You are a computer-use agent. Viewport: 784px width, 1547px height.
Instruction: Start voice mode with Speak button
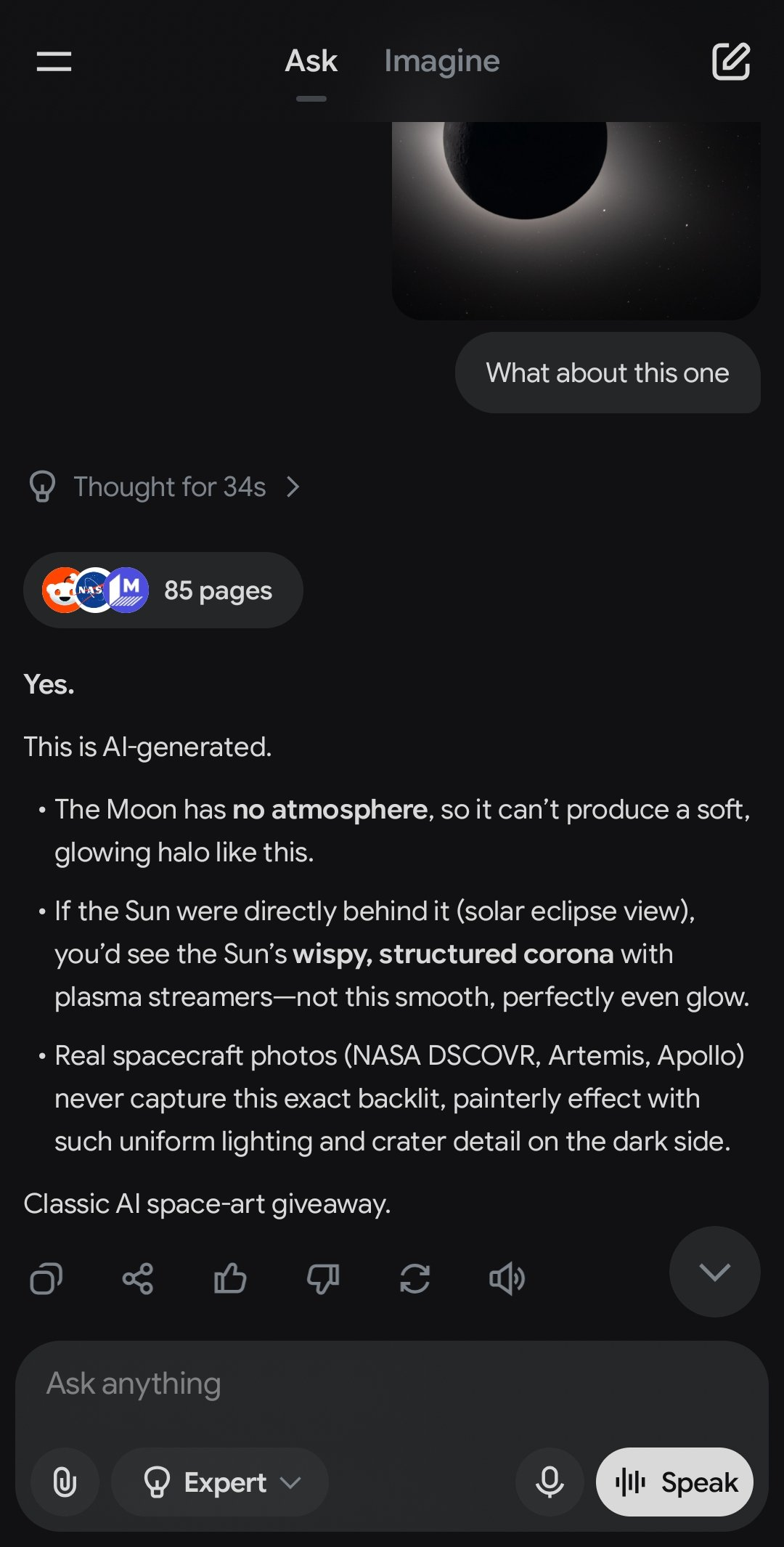point(674,1482)
